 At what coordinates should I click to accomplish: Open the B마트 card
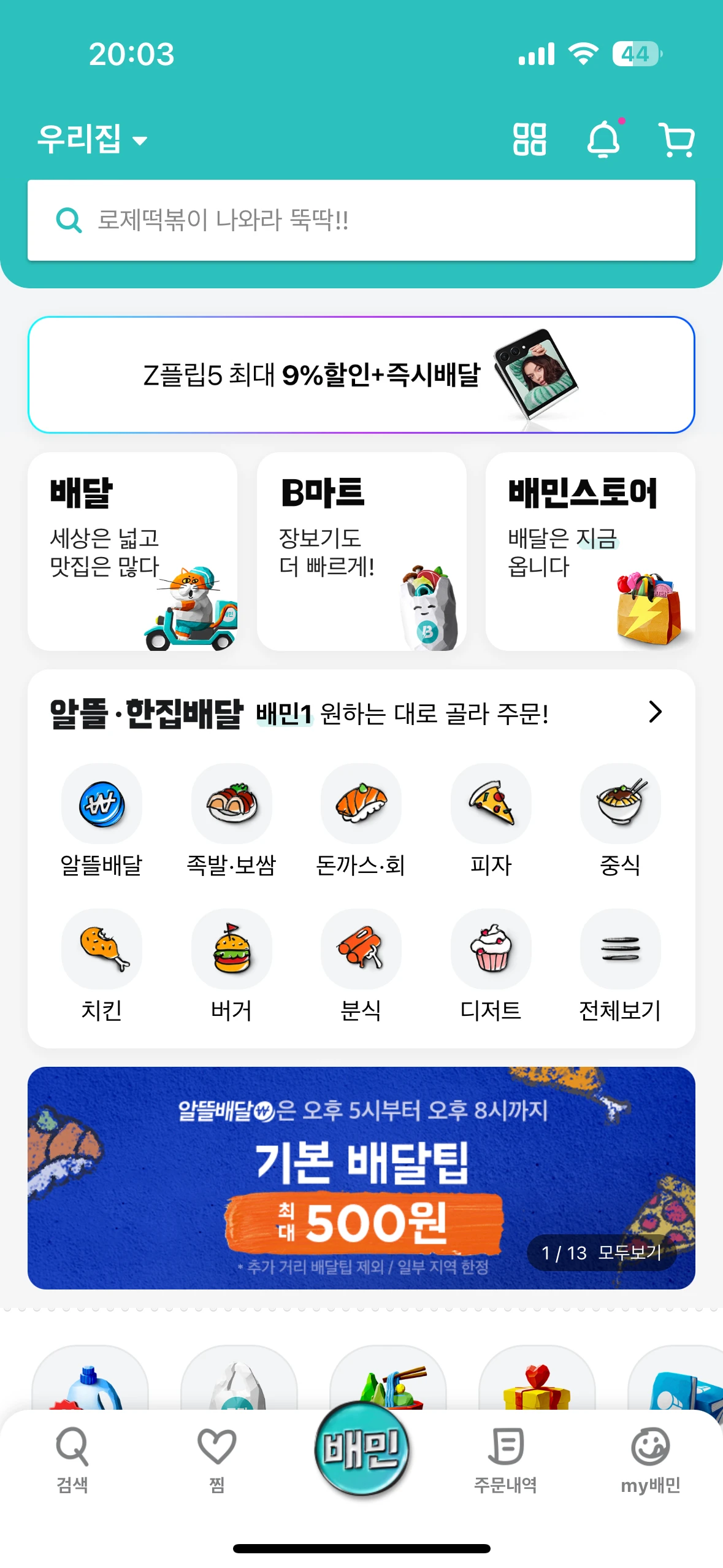361,551
